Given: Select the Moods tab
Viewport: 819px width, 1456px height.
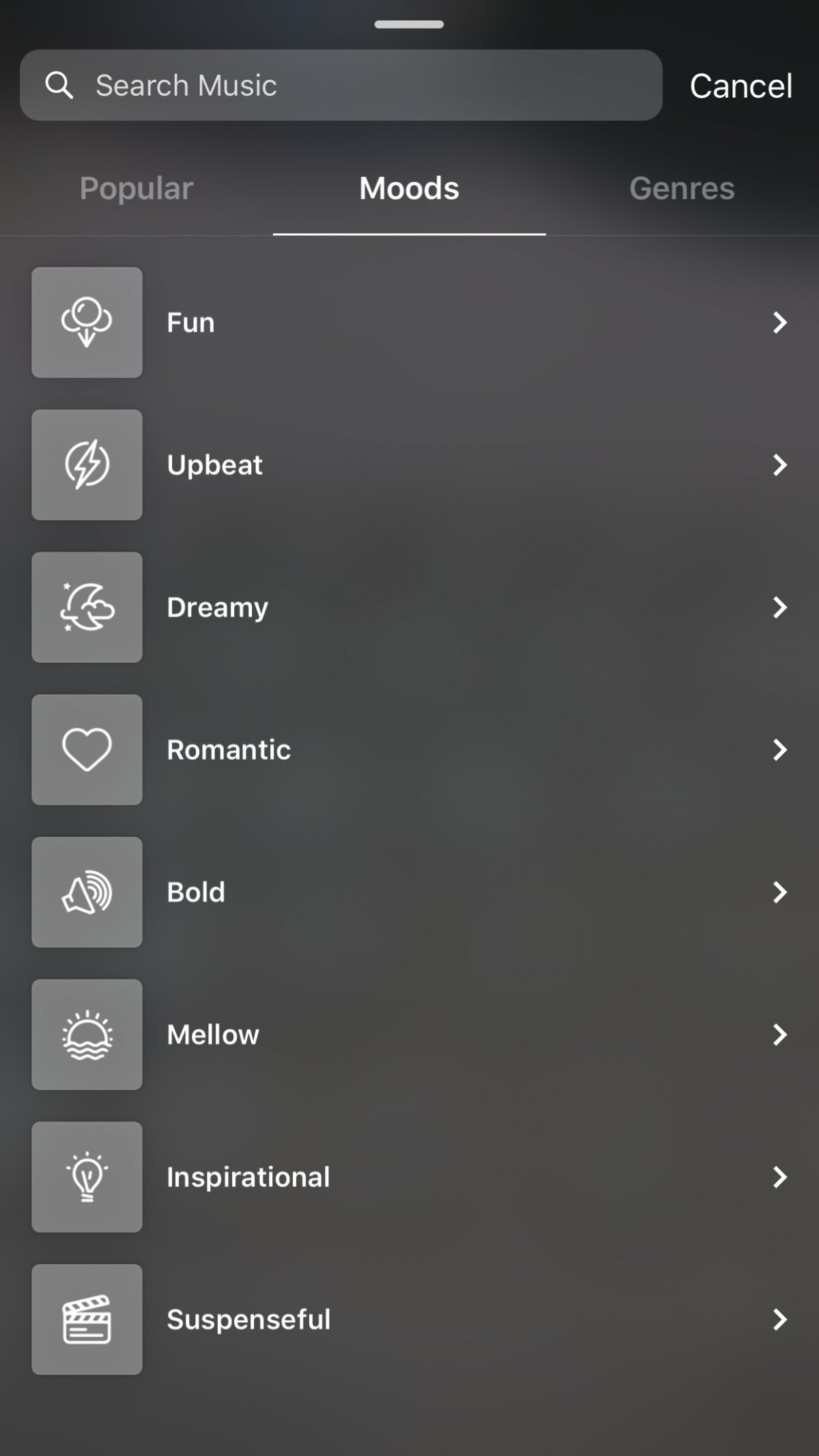Looking at the screenshot, I should [x=409, y=188].
